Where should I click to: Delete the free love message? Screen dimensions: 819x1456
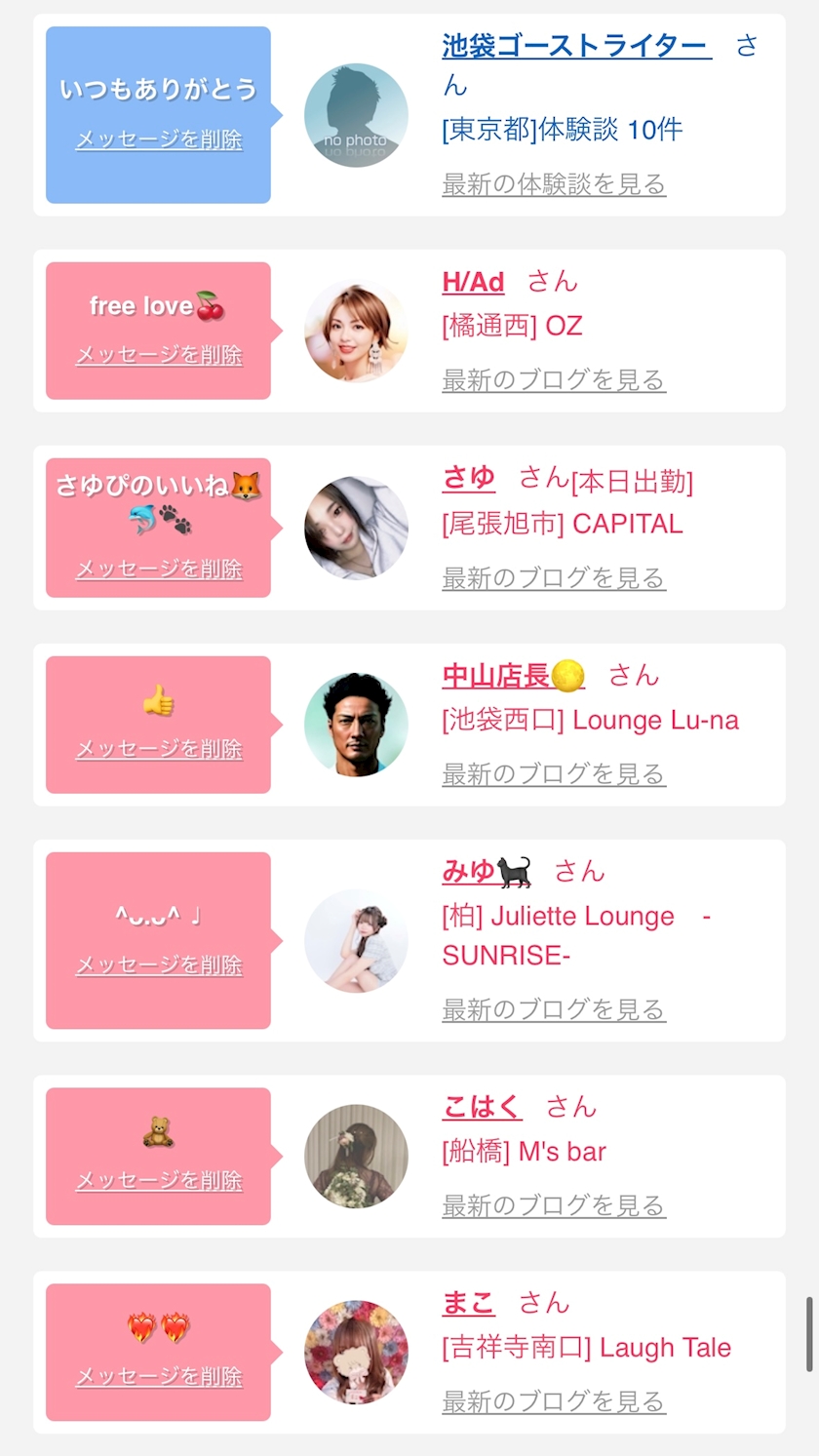(x=159, y=355)
